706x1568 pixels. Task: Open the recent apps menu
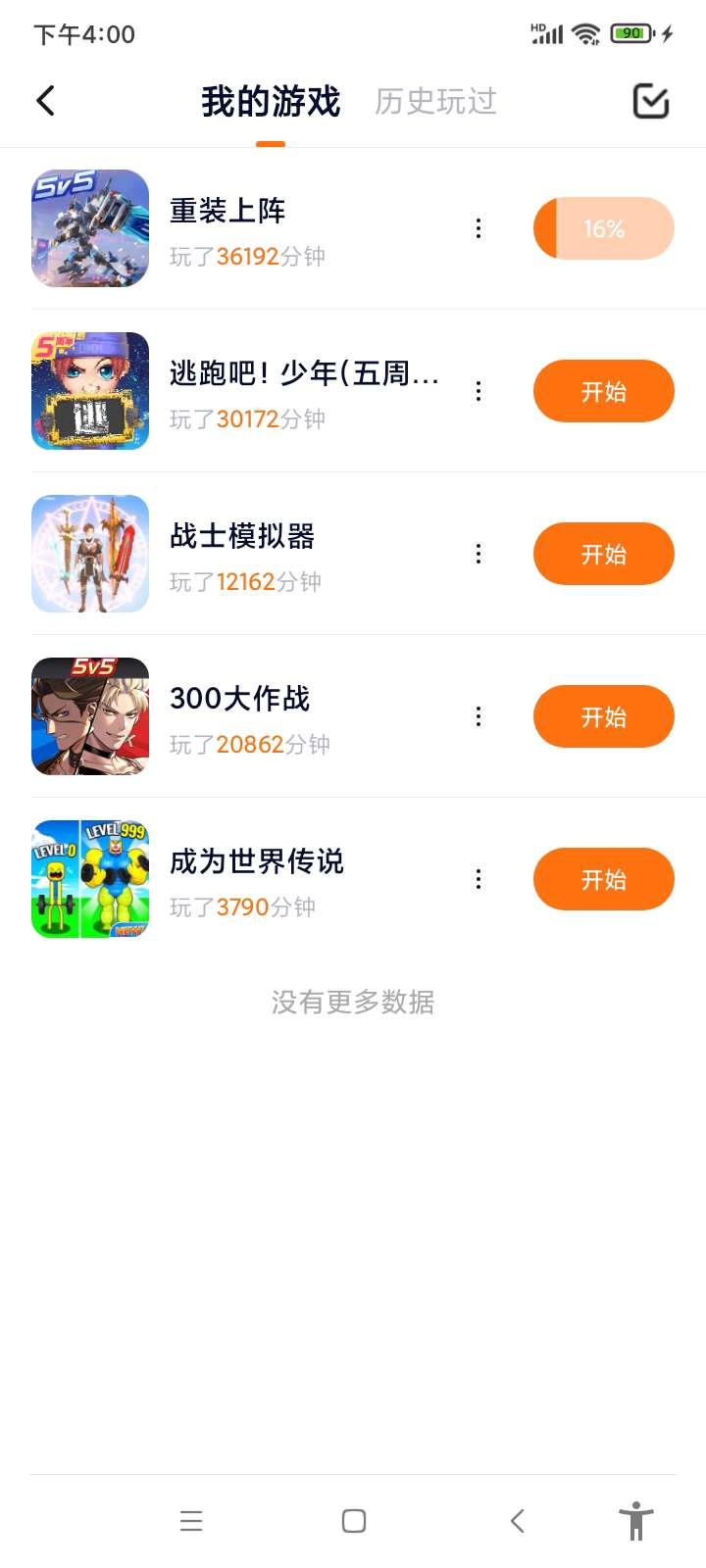tap(191, 1521)
